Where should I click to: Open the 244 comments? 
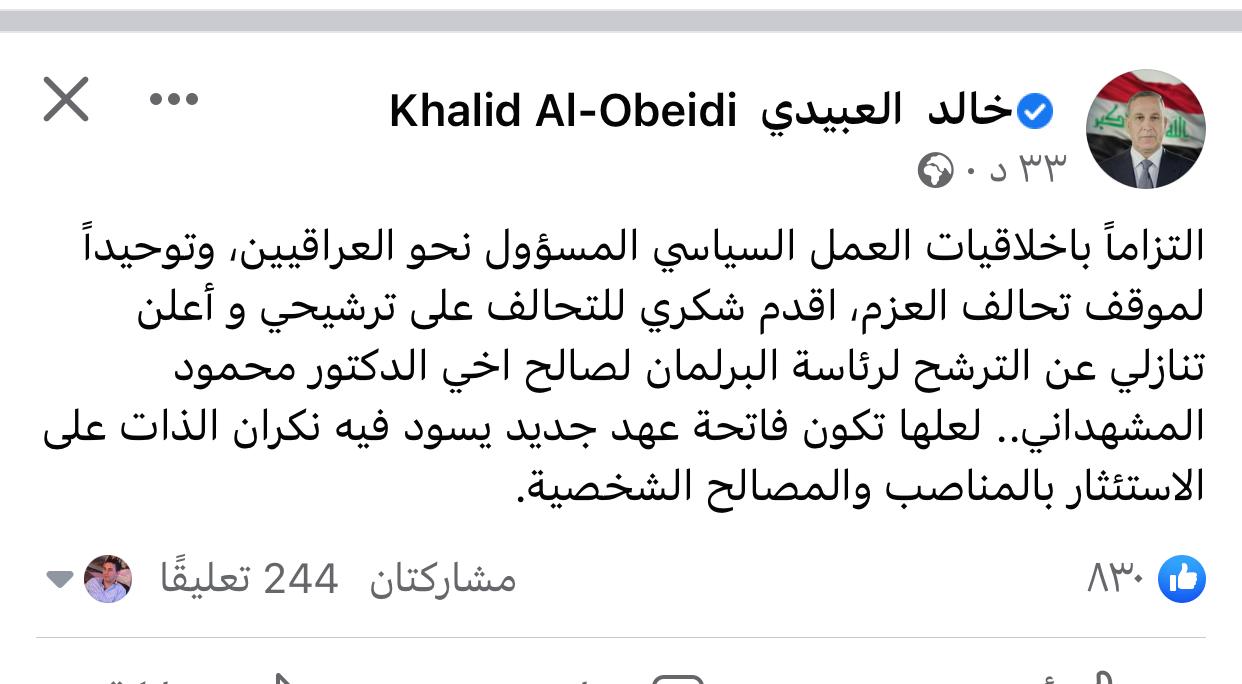250,578
